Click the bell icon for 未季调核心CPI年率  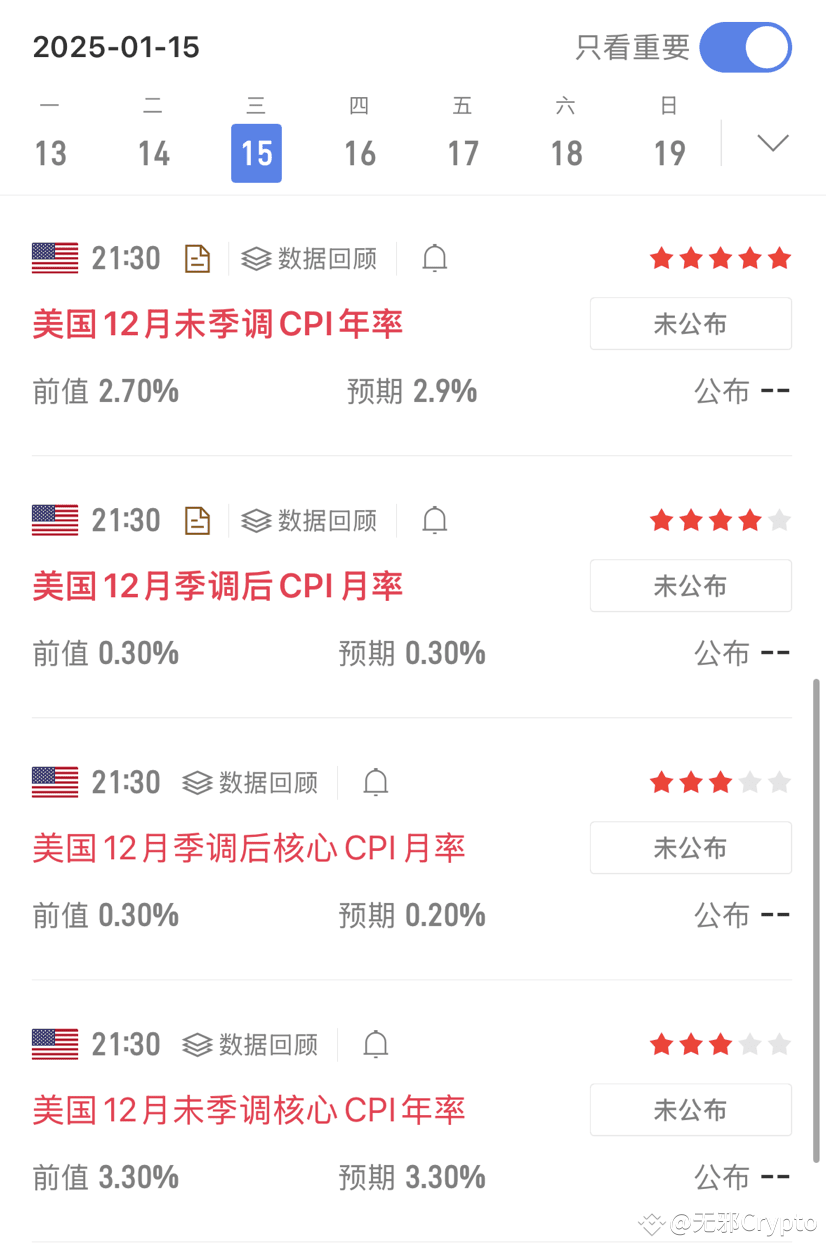pyautogui.click(x=375, y=1044)
